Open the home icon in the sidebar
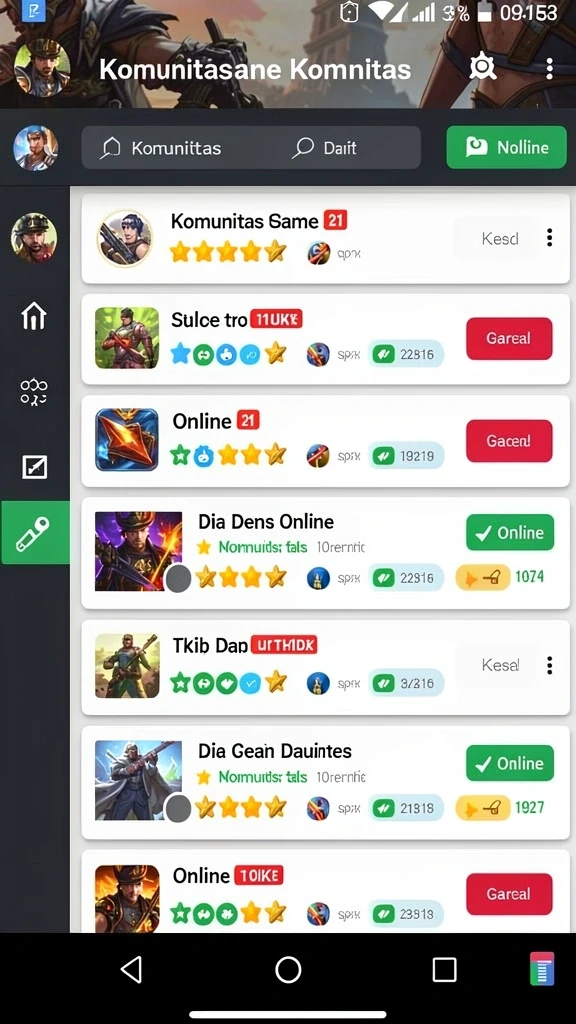Viewport: 576px width, 1024px height. pyautogui.click(x=34, y=316)
